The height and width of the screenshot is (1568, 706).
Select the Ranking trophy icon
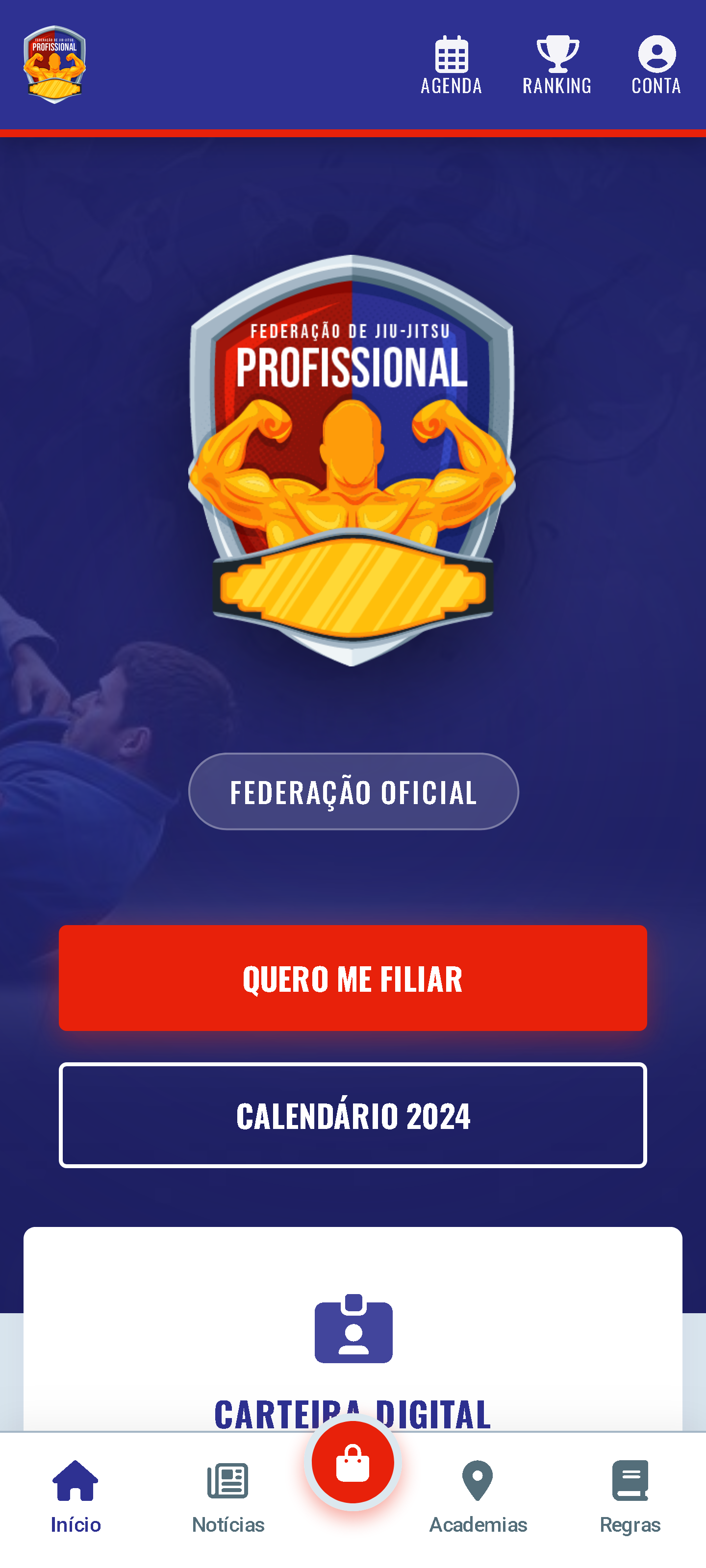(x=557, y=55)
